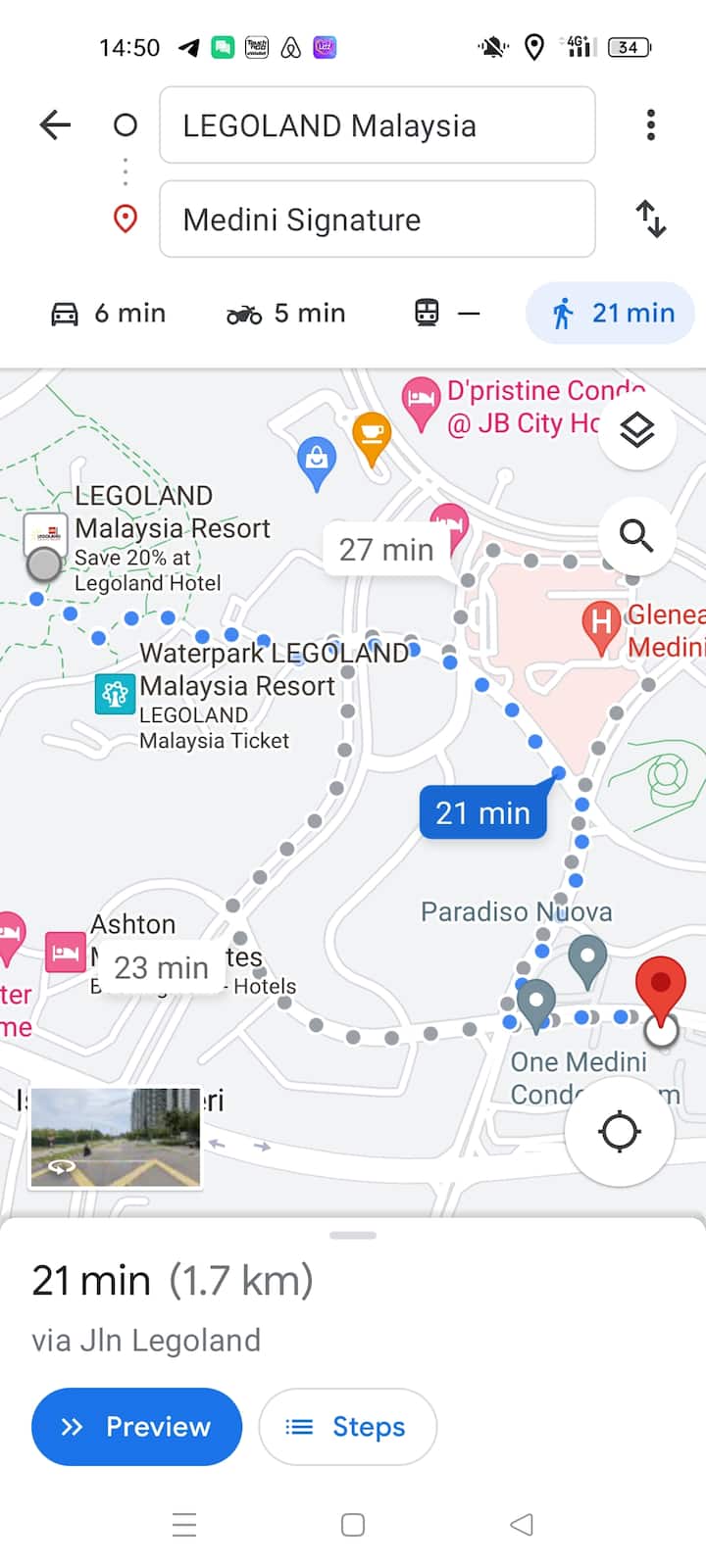Go back from directions
The width and height of the screenshot is (706, 1568).
[x=55, y=124]
